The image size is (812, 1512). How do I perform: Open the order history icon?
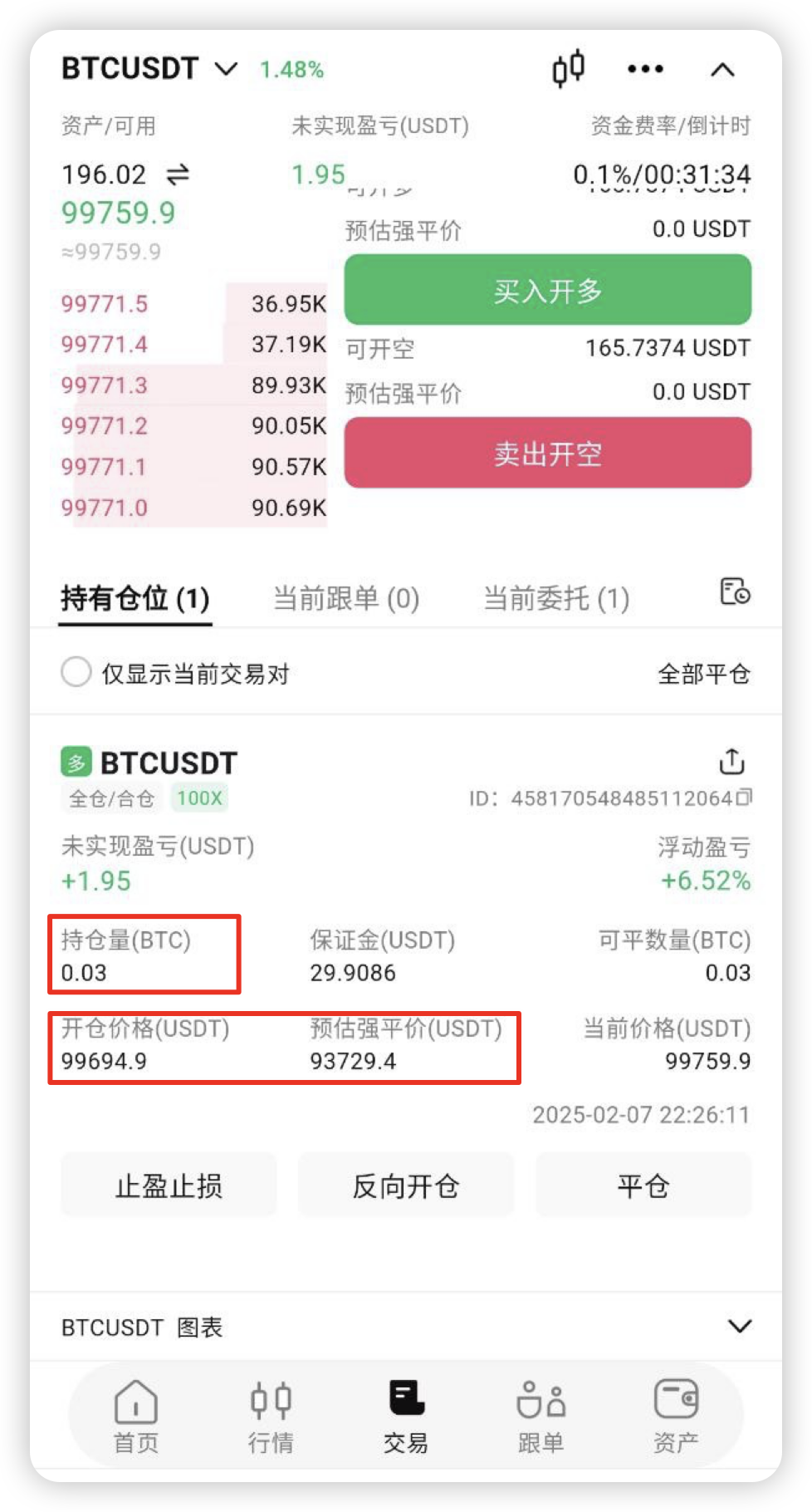click(735, 592)
